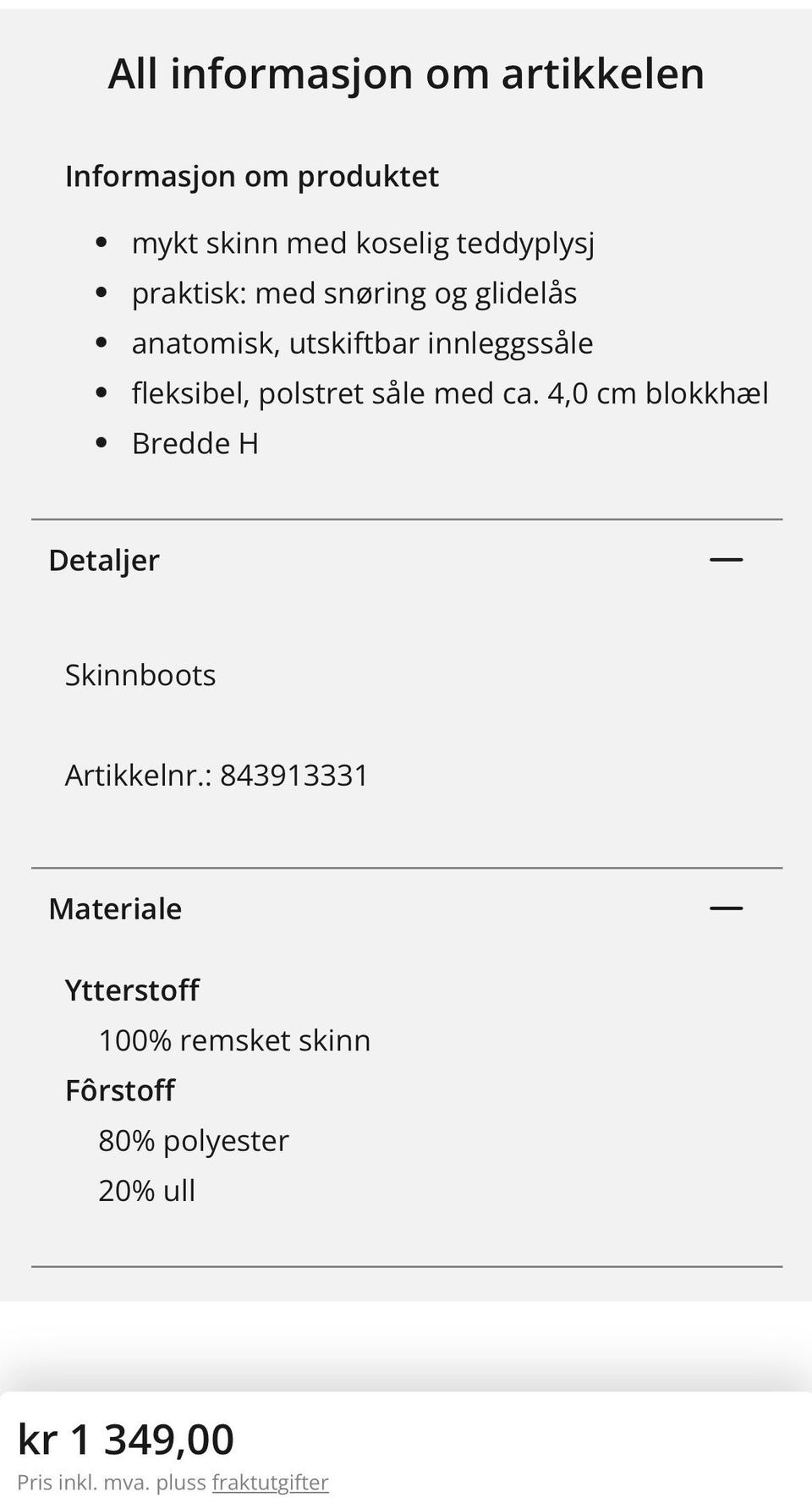The width and height of the screenshot is (812, 1503).
Task: Select the Detaljer section title
Action: pos(102,559)
